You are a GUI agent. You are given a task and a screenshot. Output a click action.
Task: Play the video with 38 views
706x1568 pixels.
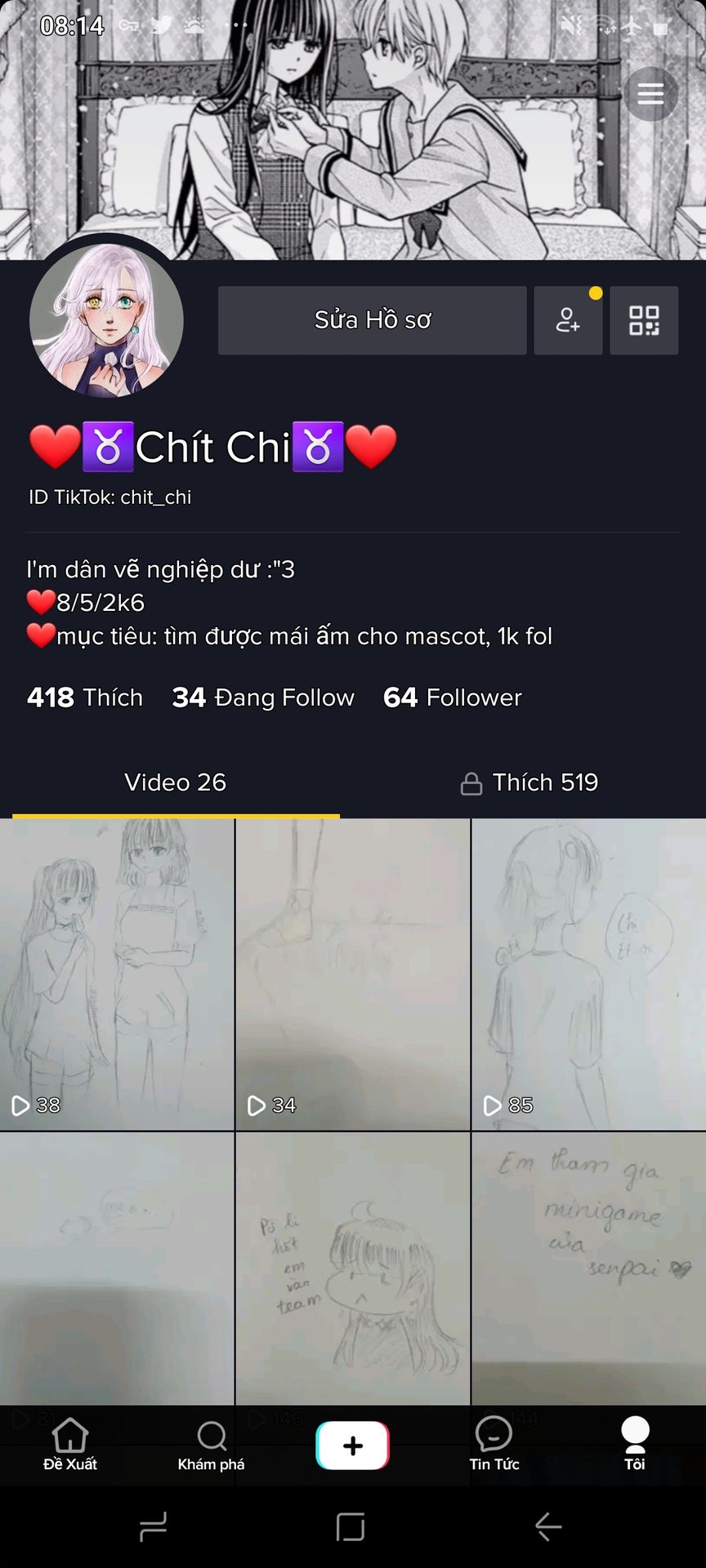point(117,974)
